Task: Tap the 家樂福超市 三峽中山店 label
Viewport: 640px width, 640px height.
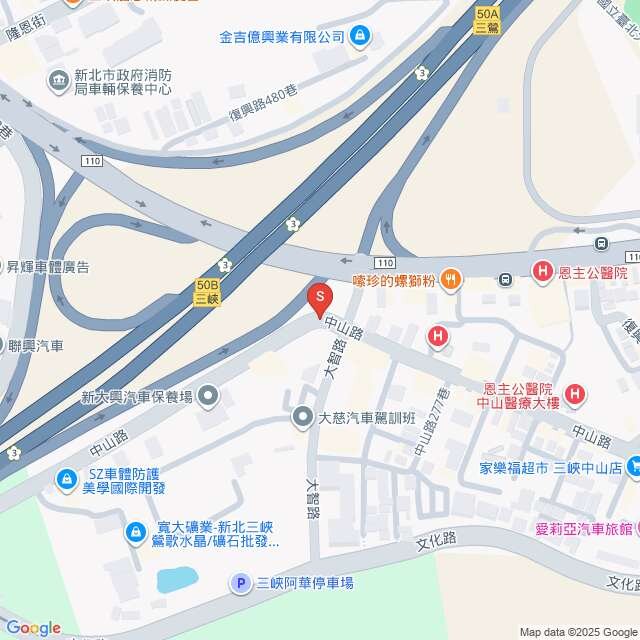Action: point(551,467)
